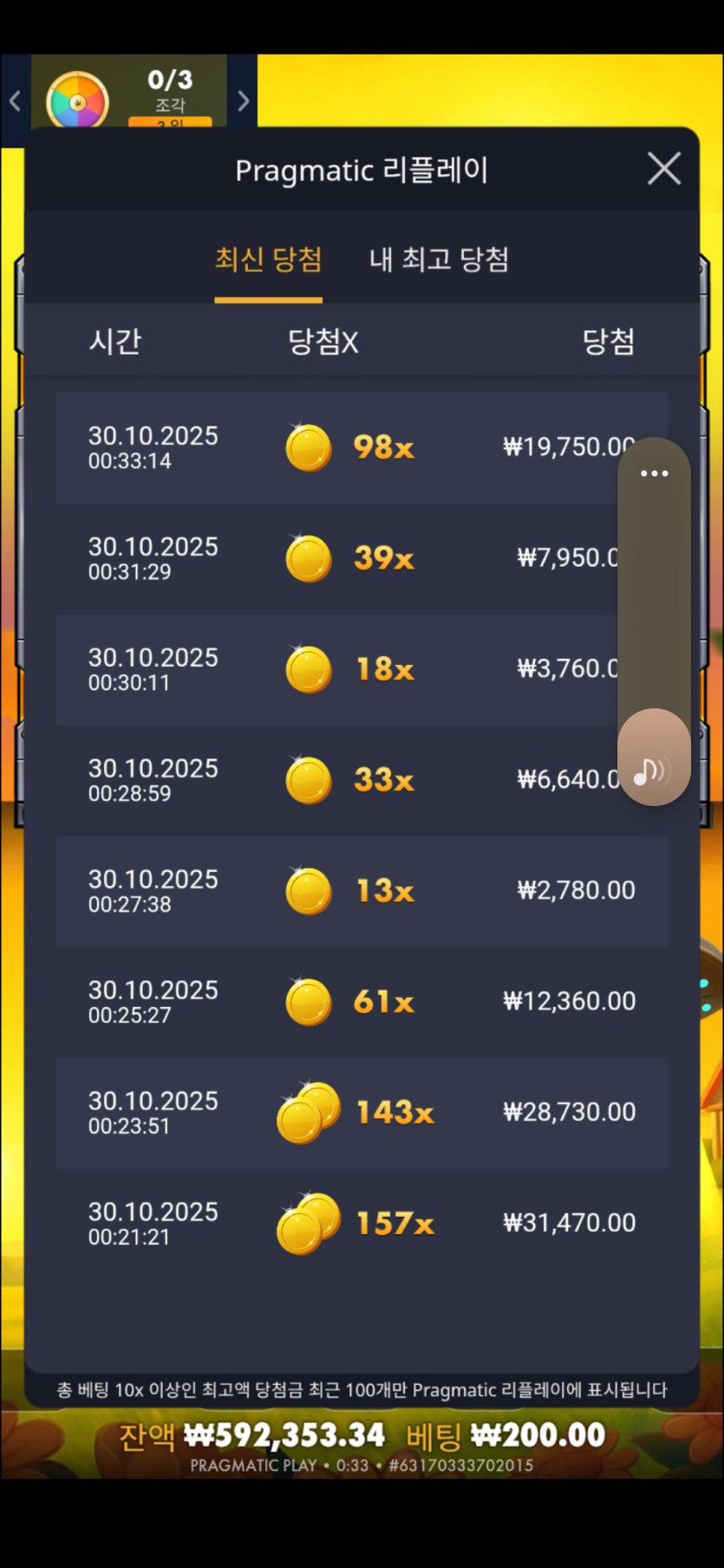The width and height of the screenshot is (724, 1568).
Task: Open the 33x win replay
Action: (362, 780)
